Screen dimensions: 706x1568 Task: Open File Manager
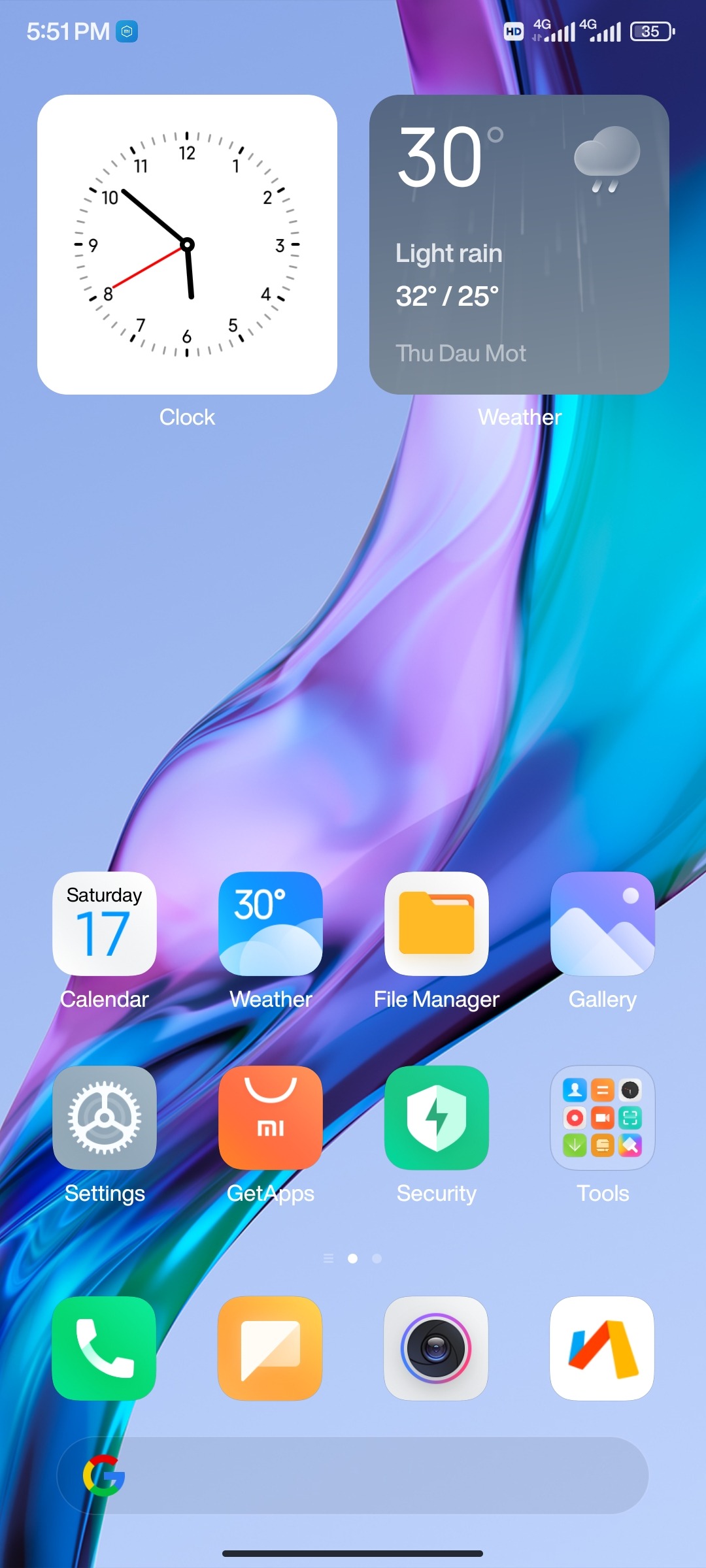point(437,924)
